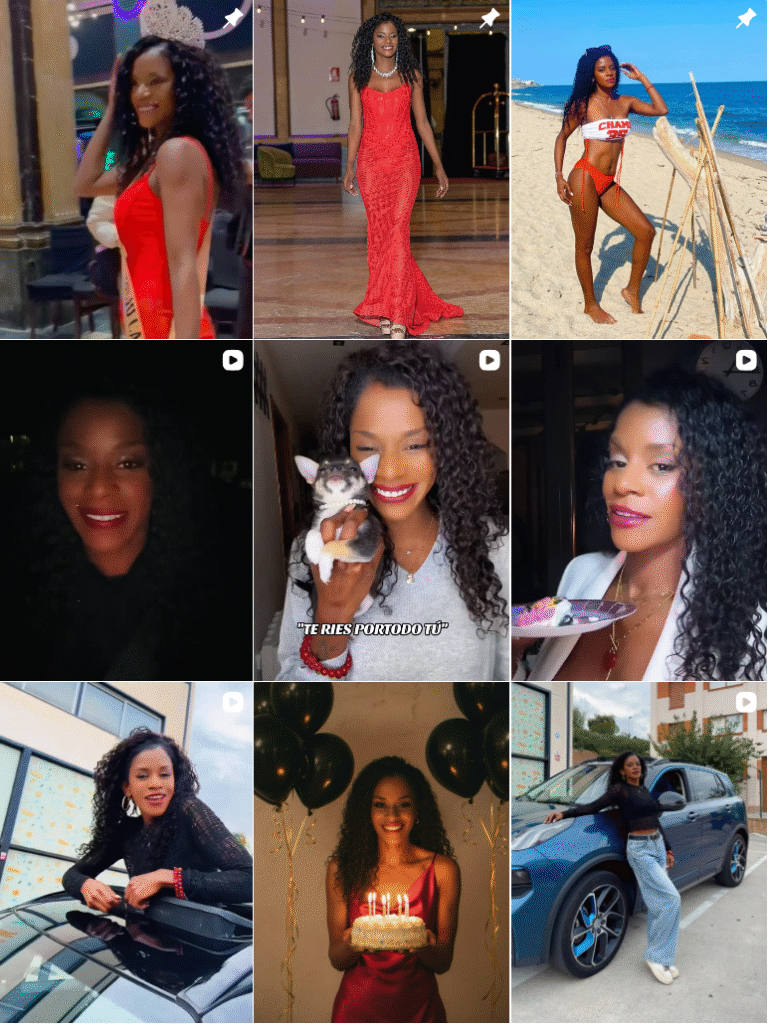The width and height of the screenshot is (768, 1024).
Task: Open the pinned post with the tiara and sash
Action: (x=126, y=169)
